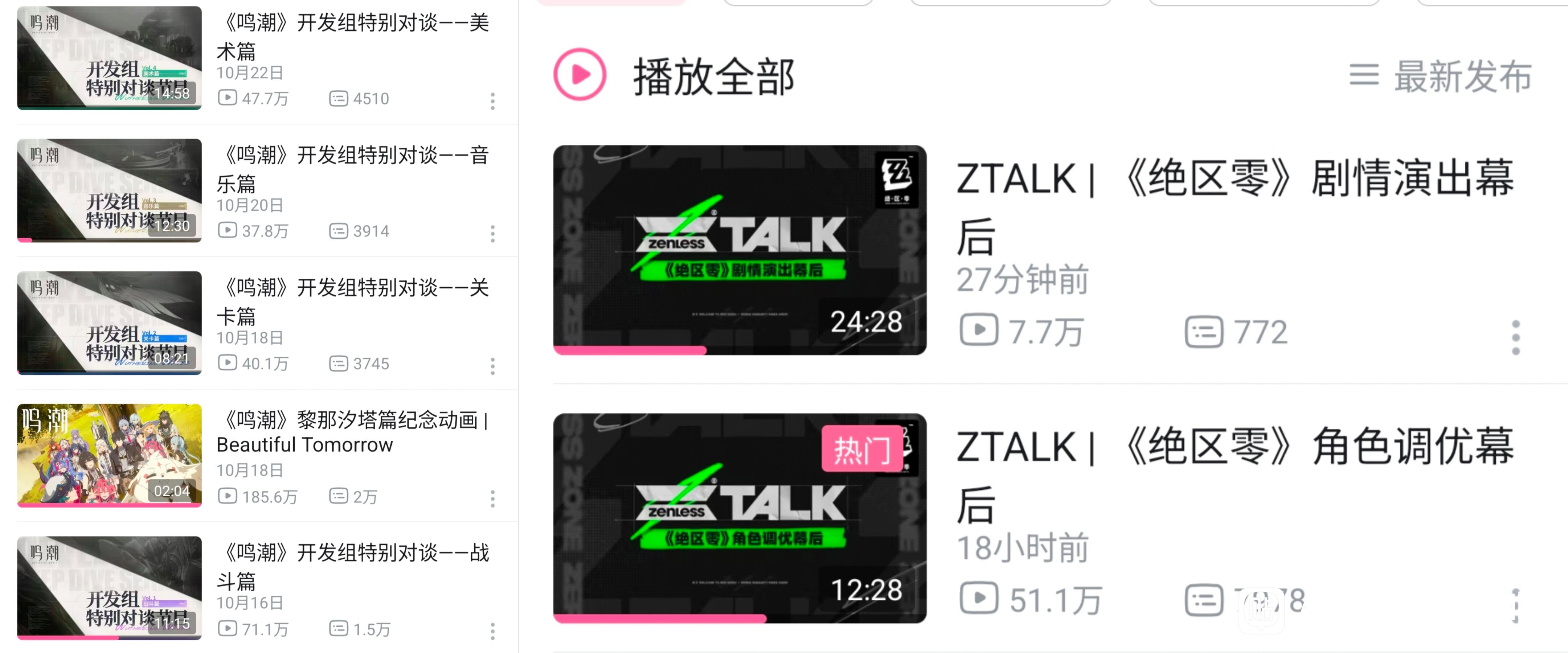Open more options for the 战斗篇 video
Viewport: 1568px width, 653px height.
click(492, 631)
